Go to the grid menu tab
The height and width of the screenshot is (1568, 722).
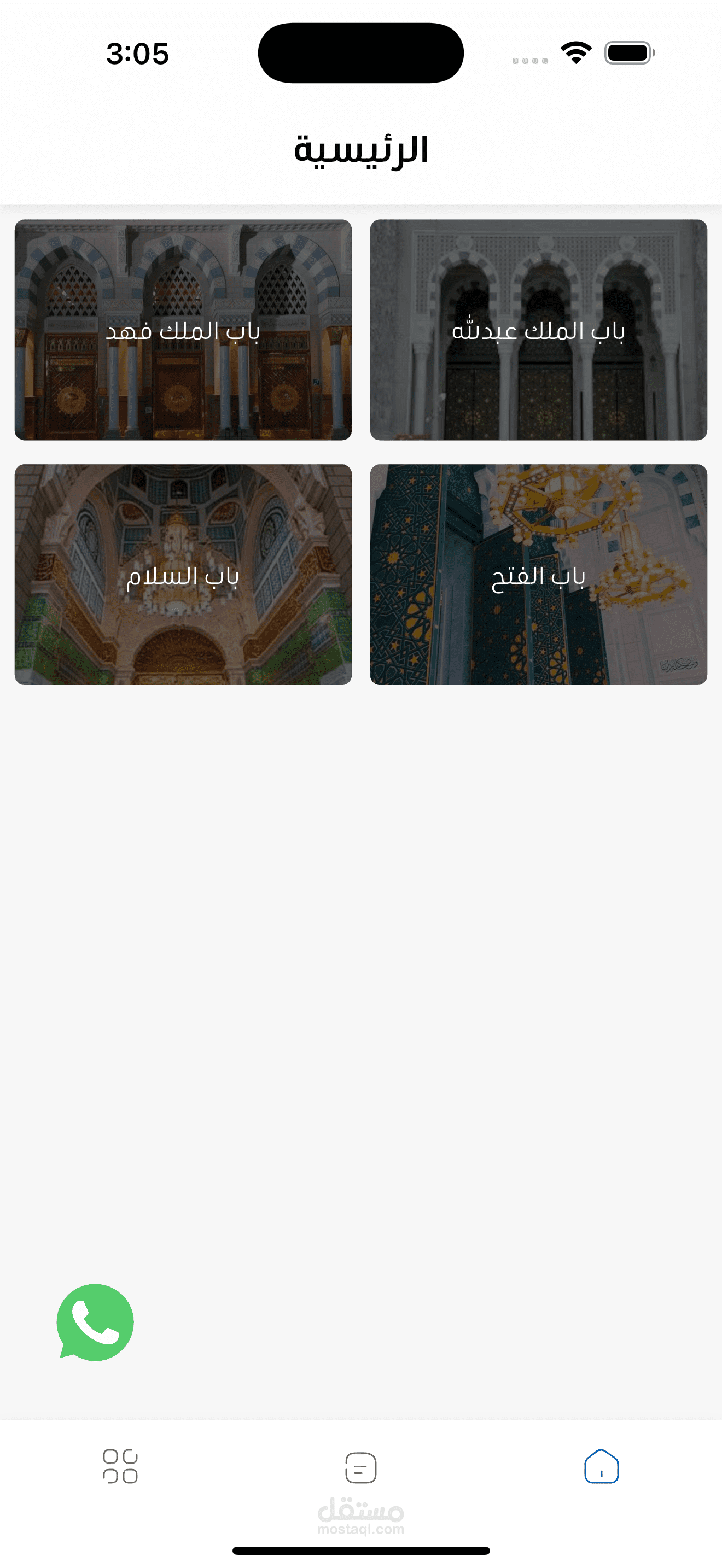[120, 1467]
